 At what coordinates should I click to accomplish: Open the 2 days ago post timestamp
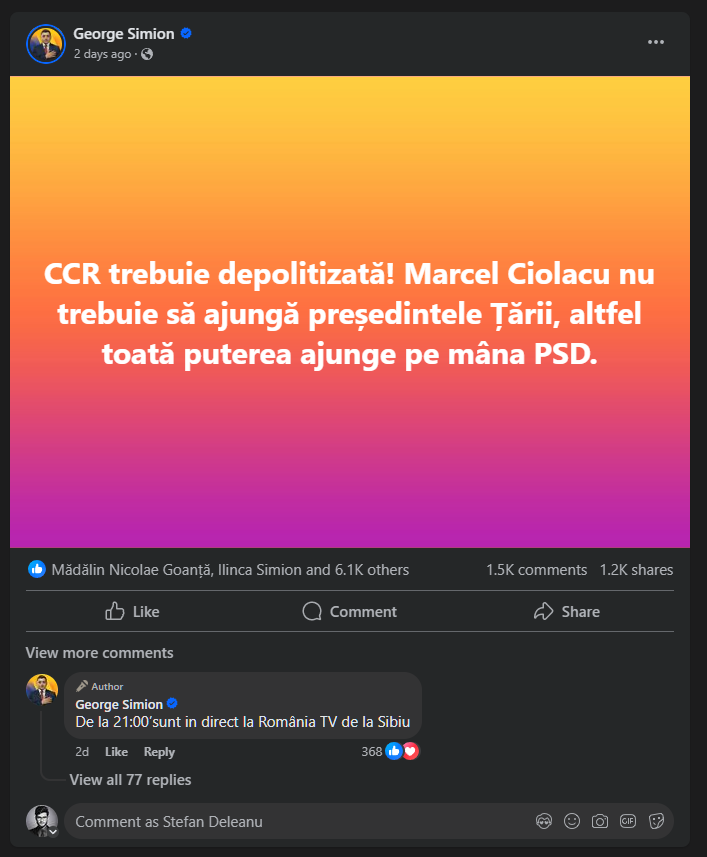pyautogui.click(x=101, y=54)
